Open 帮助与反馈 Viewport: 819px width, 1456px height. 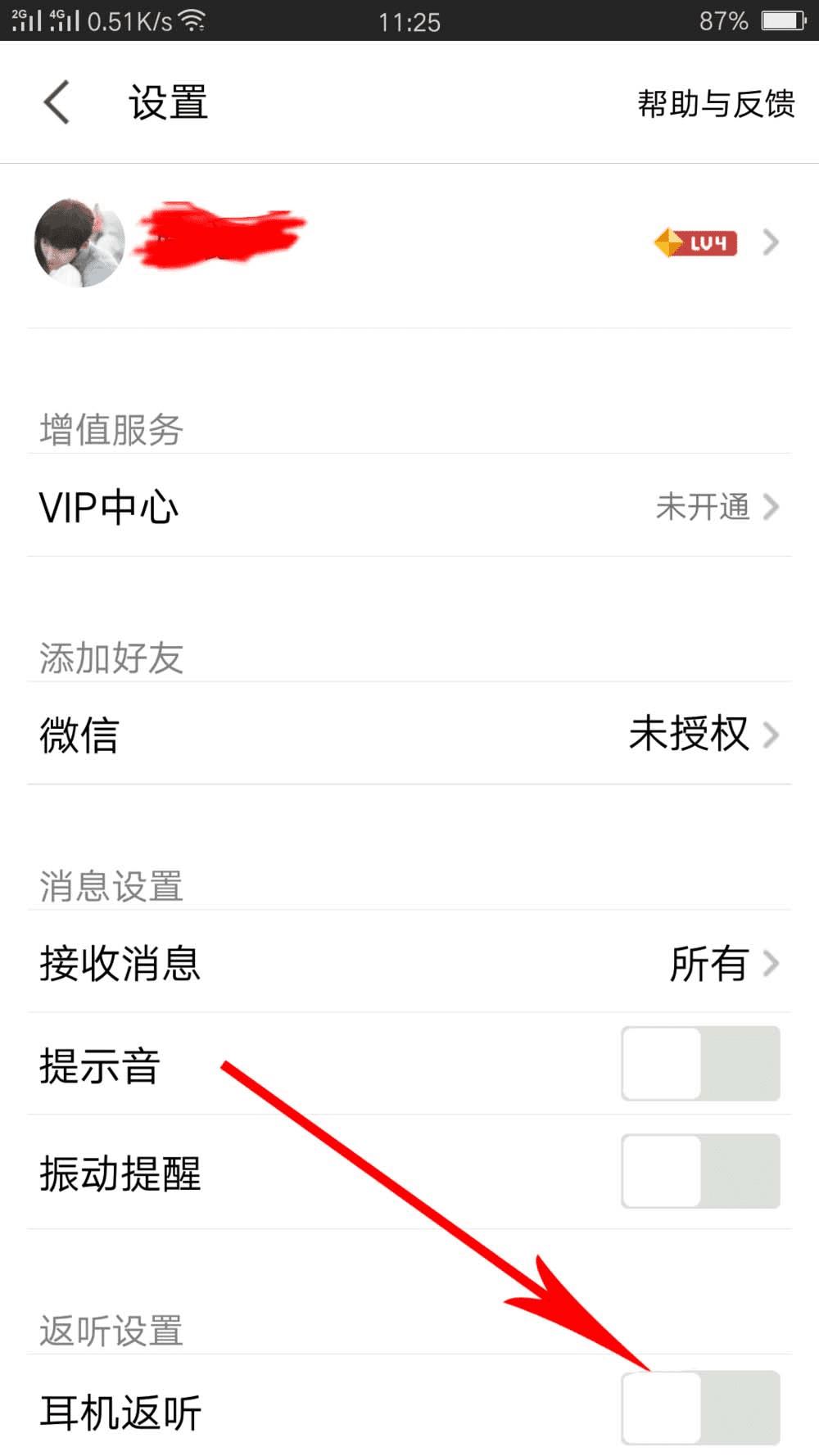(x=716, y=104)
